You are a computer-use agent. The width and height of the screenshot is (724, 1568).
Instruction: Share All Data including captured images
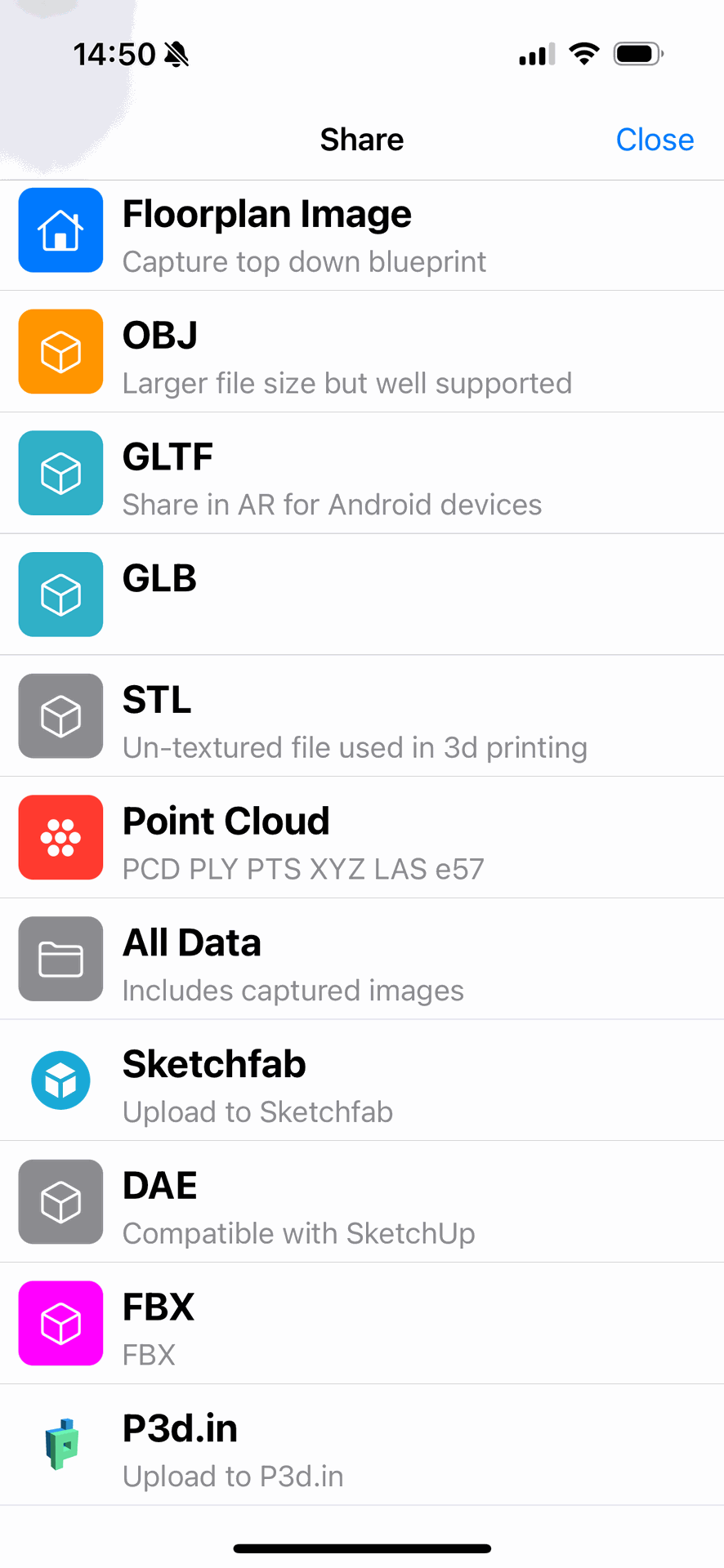pyautogui.click(x=362, y=959)
